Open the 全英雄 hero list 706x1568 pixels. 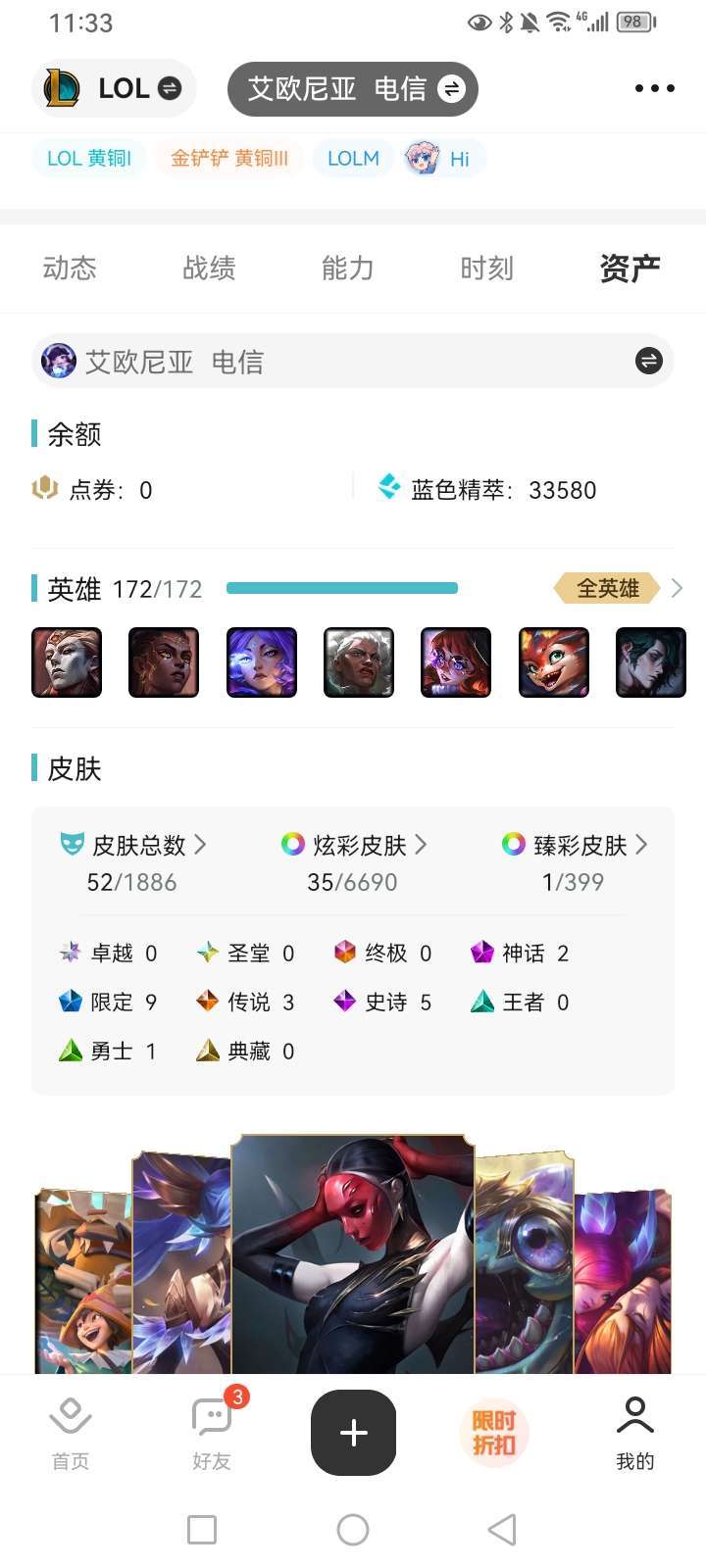tap(618, 588)
